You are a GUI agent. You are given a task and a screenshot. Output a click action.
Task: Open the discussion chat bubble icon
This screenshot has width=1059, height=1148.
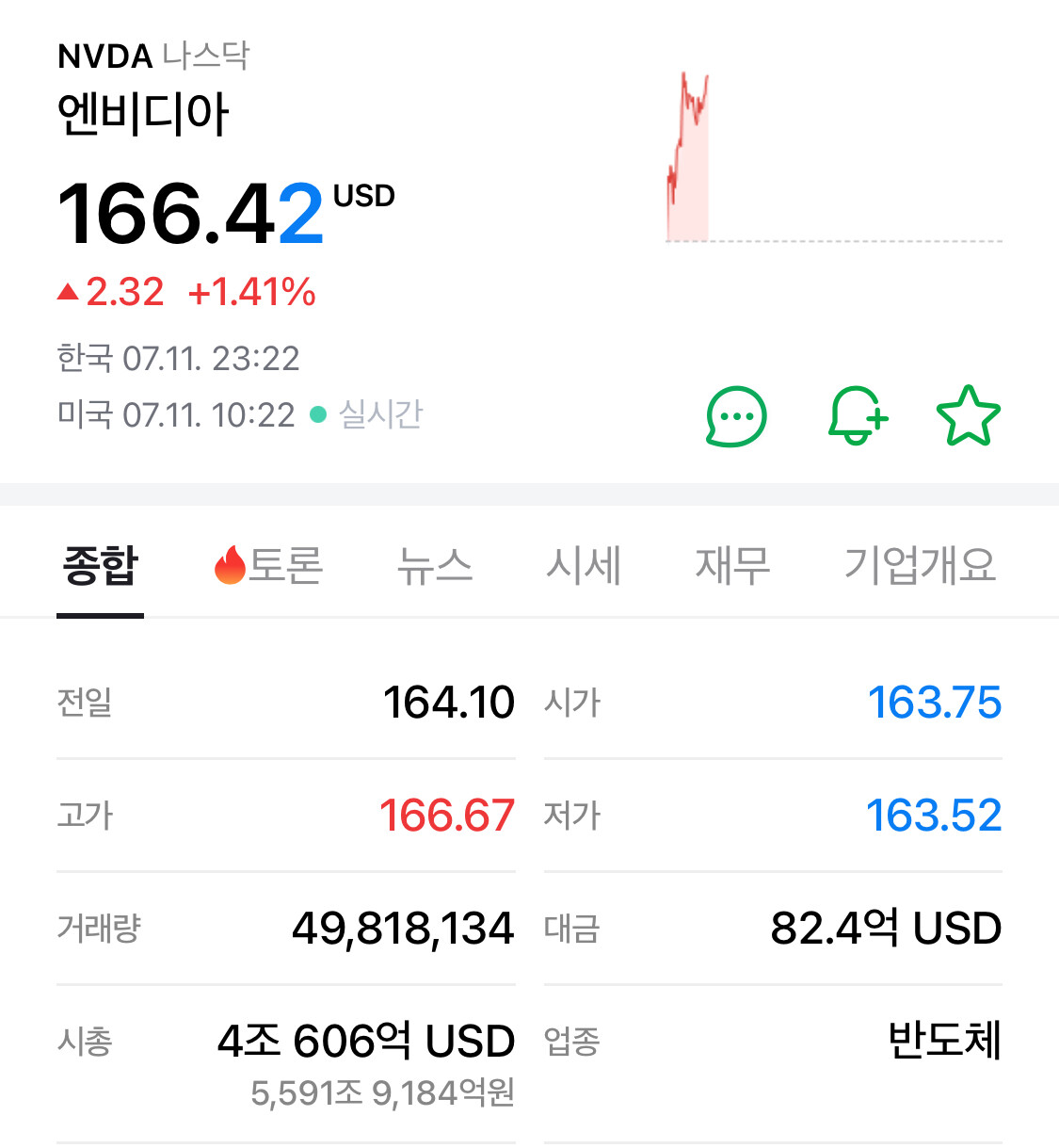[736, 416]
